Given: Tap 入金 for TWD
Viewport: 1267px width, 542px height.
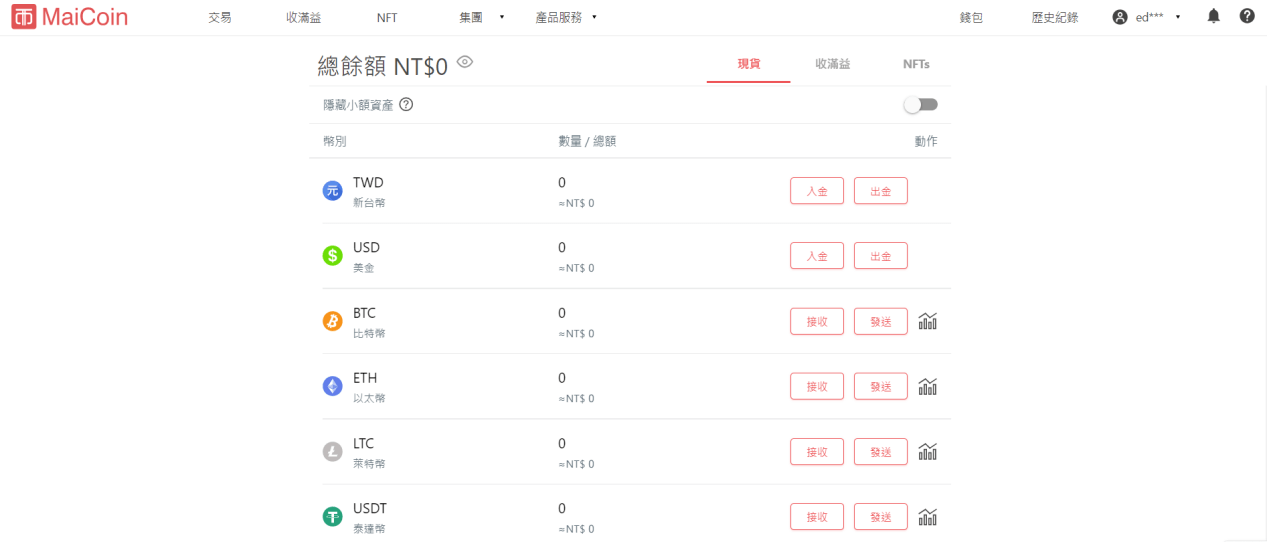Looking at the screenshot, I should click(817, 191).
